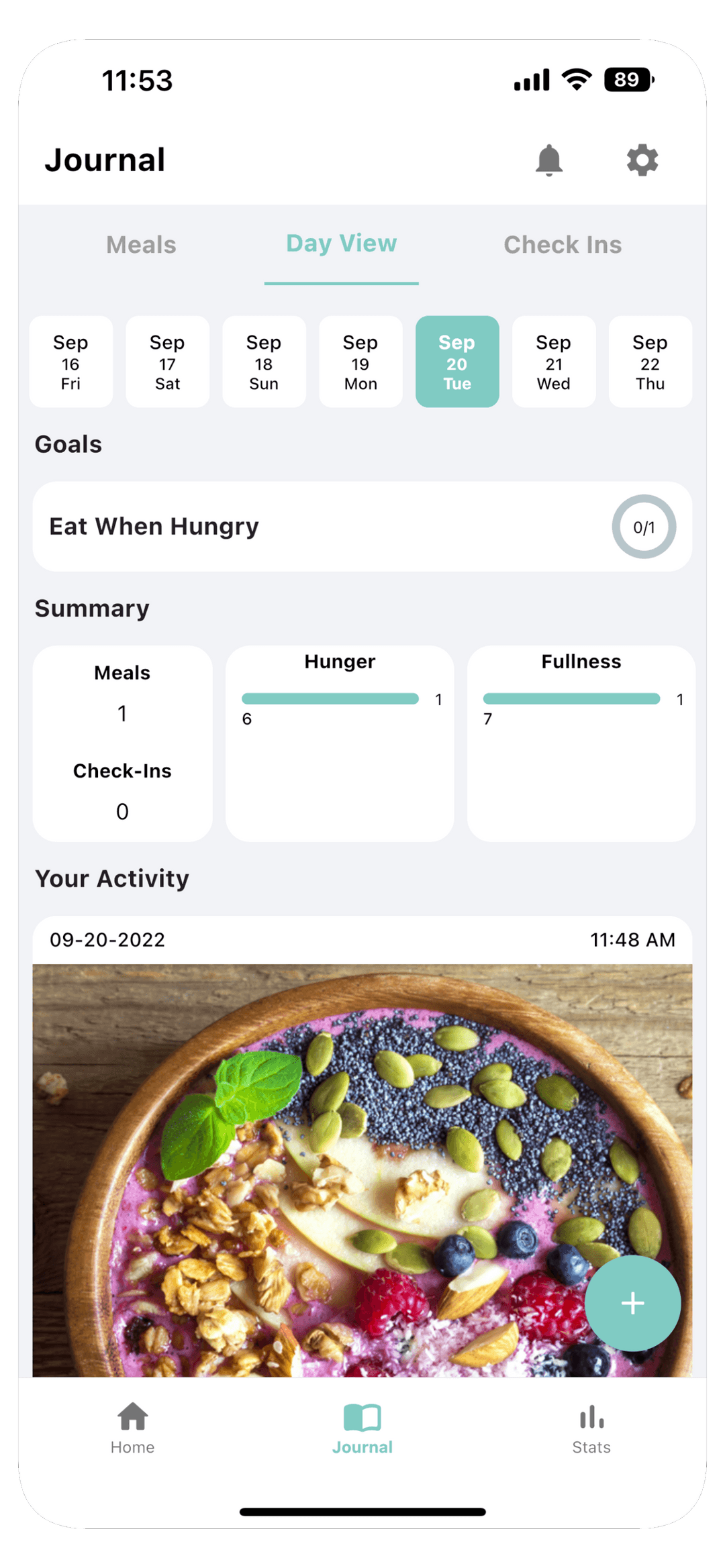725x1568 pixels.
Task: Select Sep 22 Thu date card
Action: coord(650,362)
